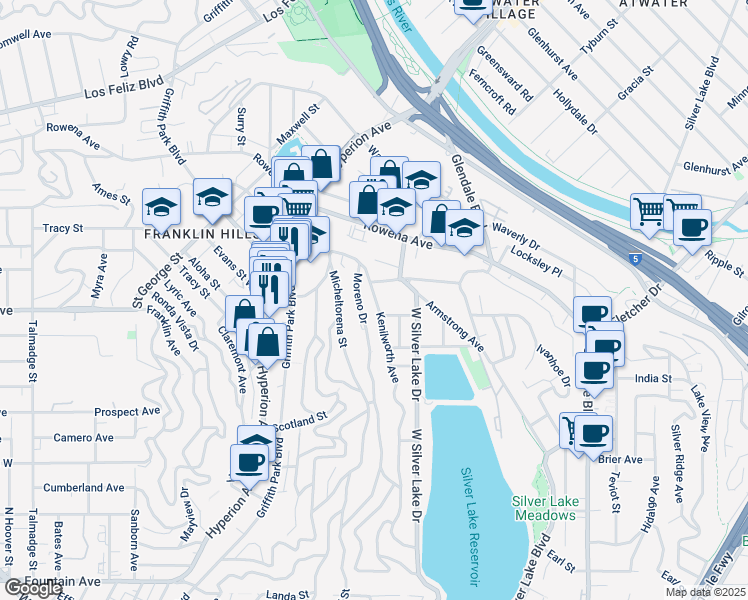Open the coffee shop marker near Ripple St

[x=692, y=227]
